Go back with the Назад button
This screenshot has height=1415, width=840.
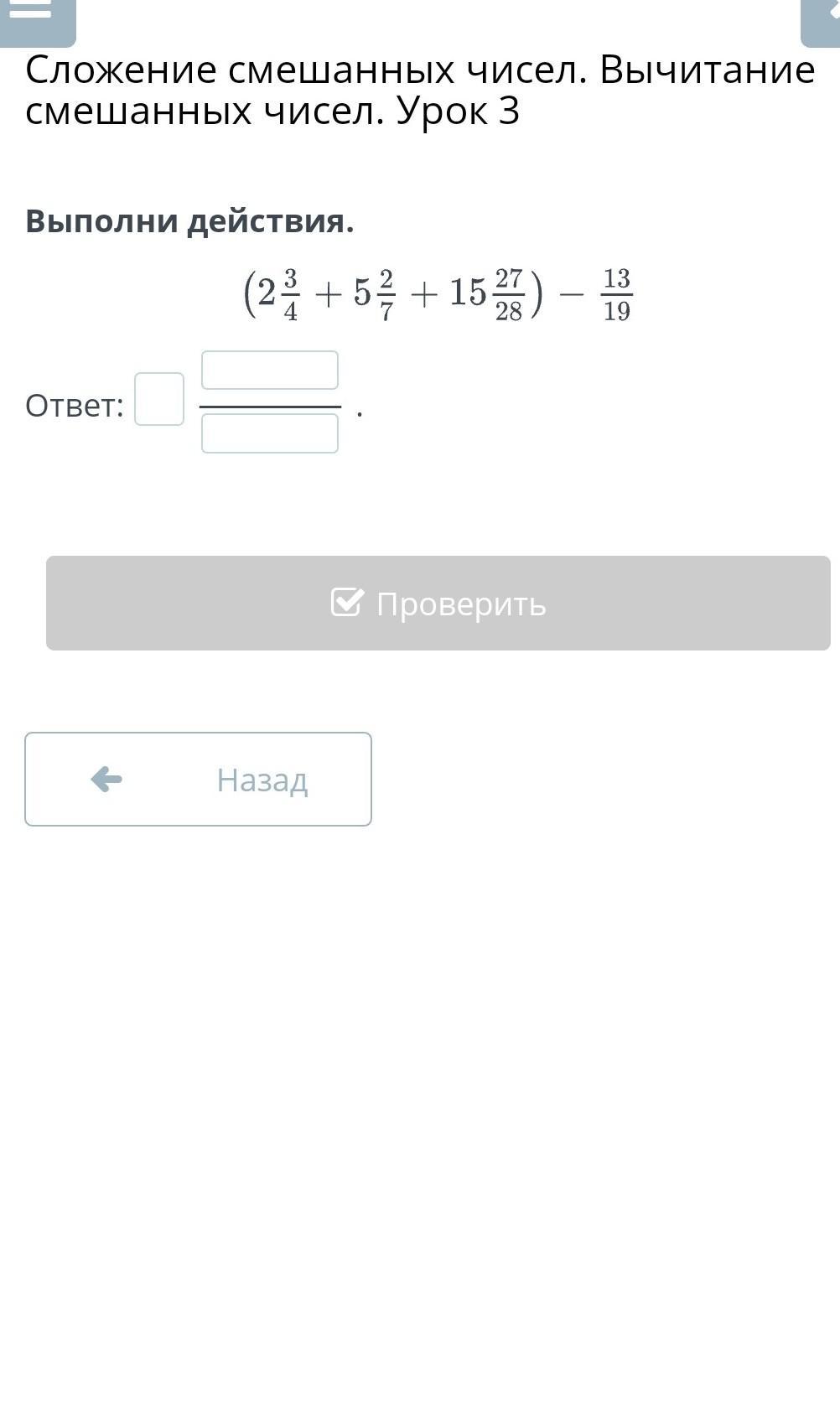tap(198, 780)
